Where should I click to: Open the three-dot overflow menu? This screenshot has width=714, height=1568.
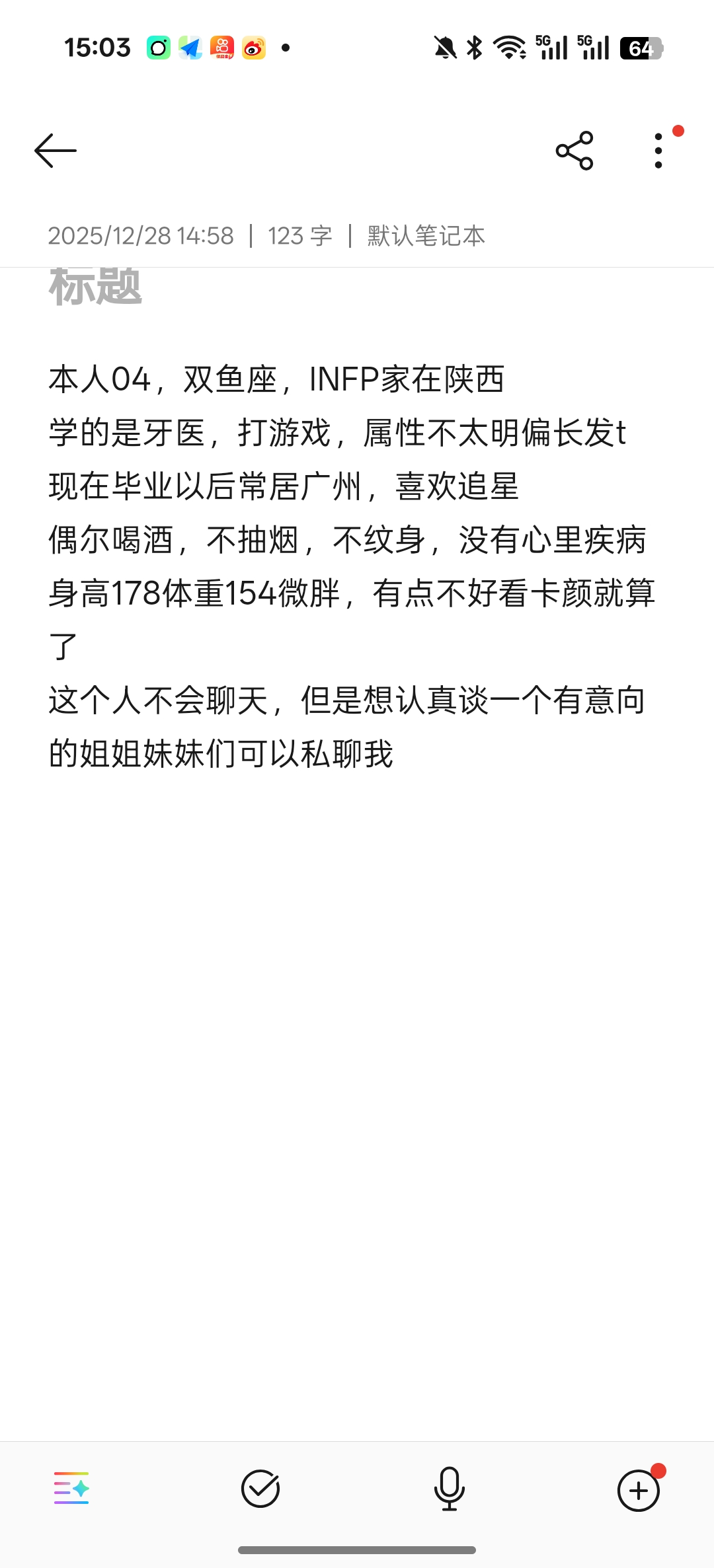[658, 151]
